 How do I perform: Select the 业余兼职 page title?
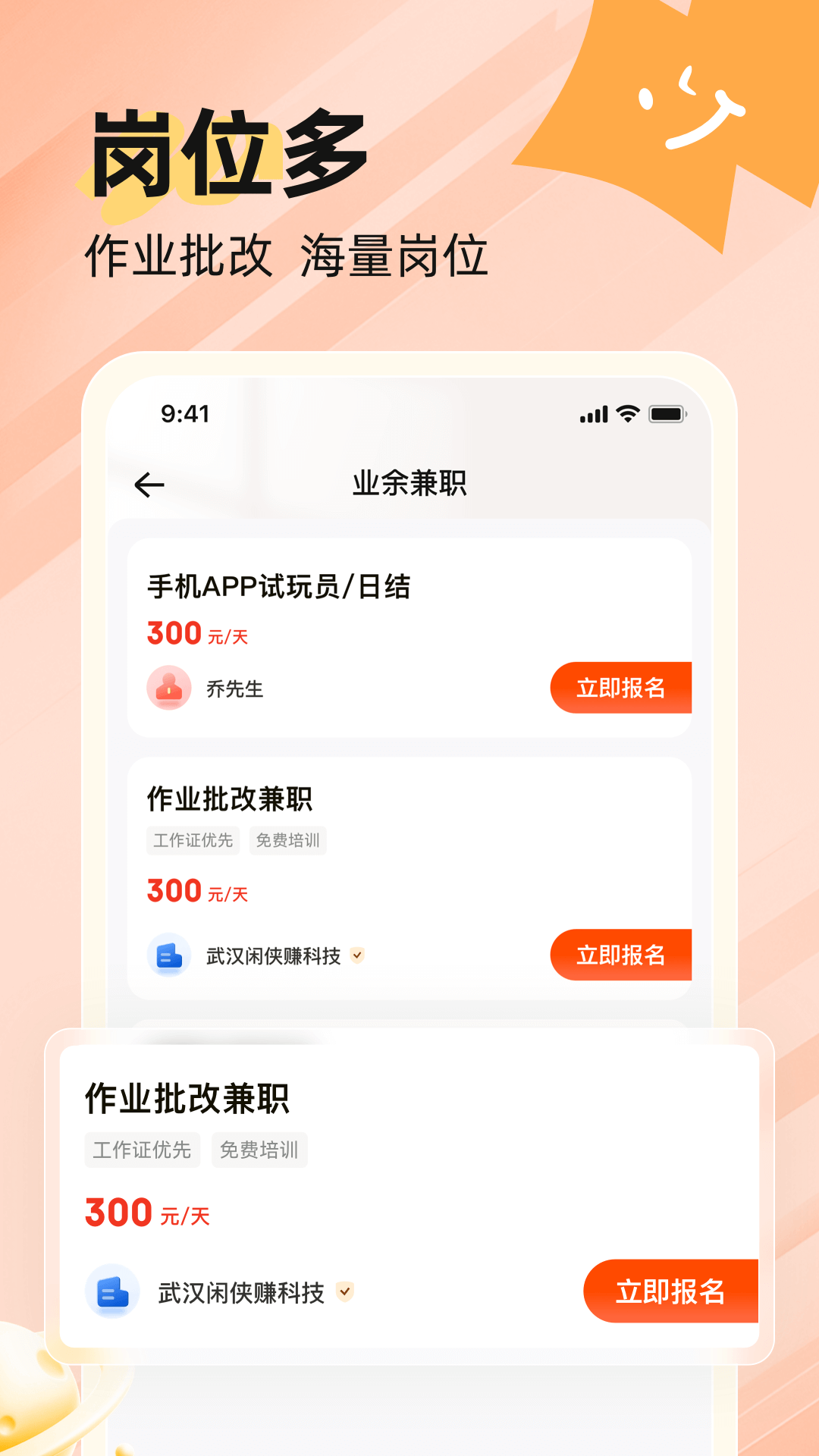410,482
